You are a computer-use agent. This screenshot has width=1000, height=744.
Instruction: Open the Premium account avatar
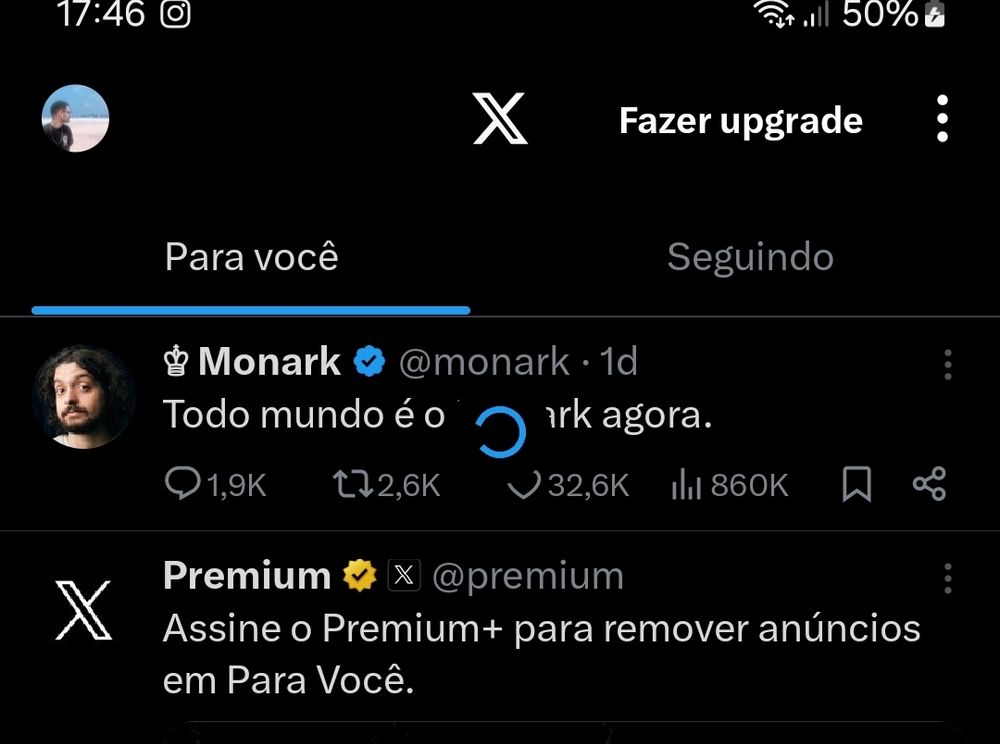coord(84,610)
